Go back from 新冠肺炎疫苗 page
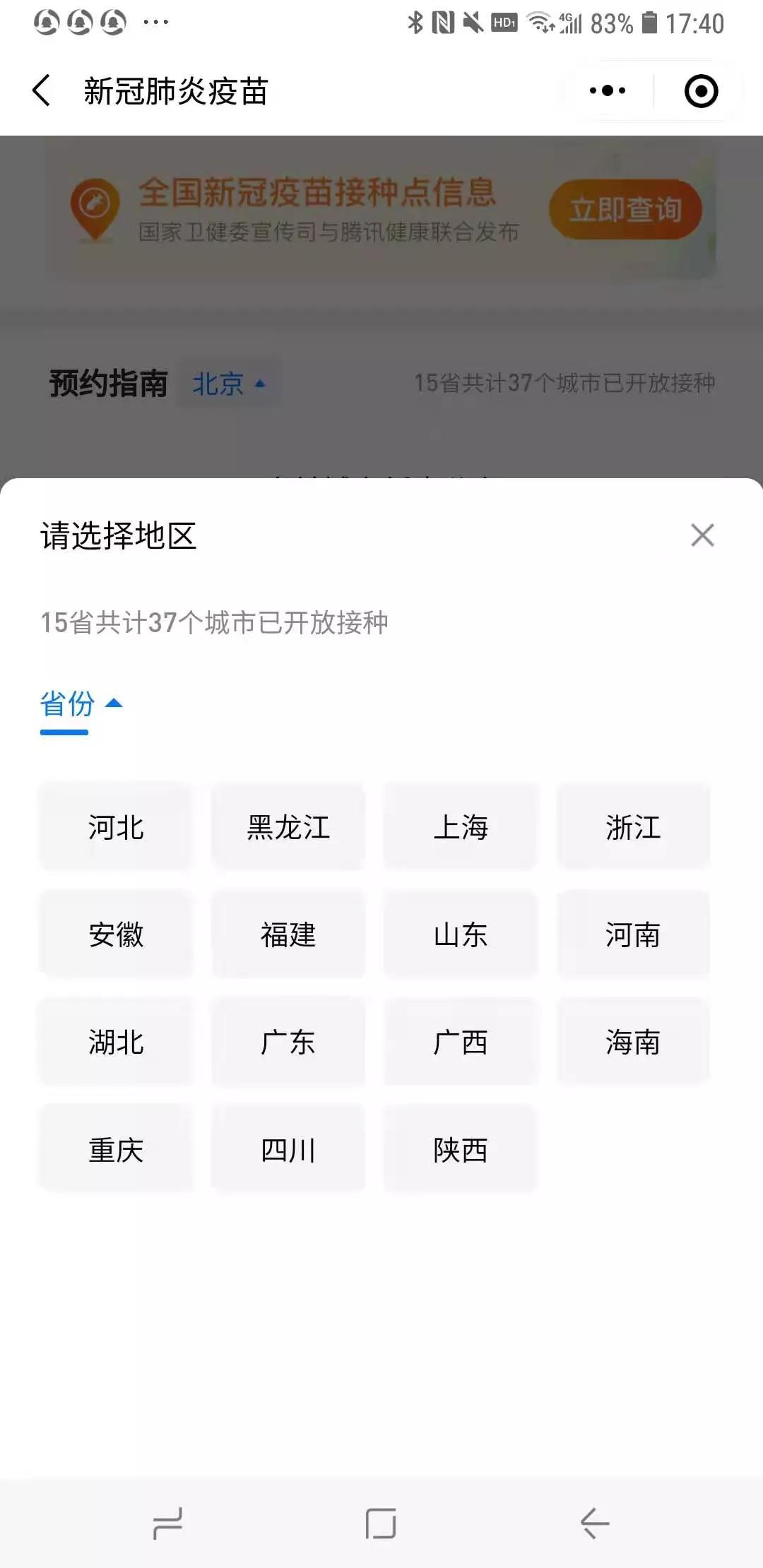763x1568 pixels. tap(42, 91)
